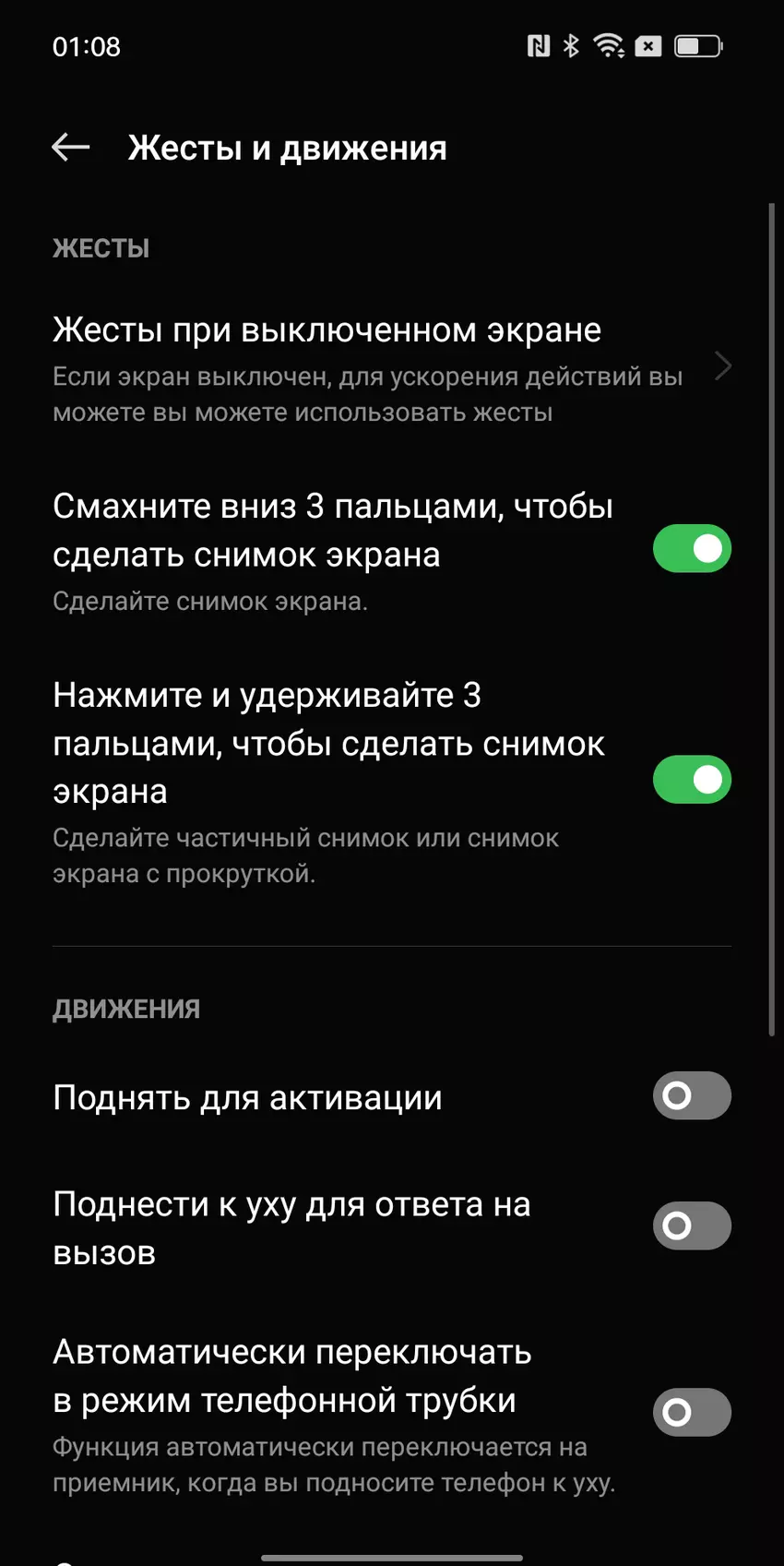Viewport: 784px width, 1566px height.
Task: Tap the drag handle at screen bottom
Action: pyautogui.click(x=392, y=1556)
